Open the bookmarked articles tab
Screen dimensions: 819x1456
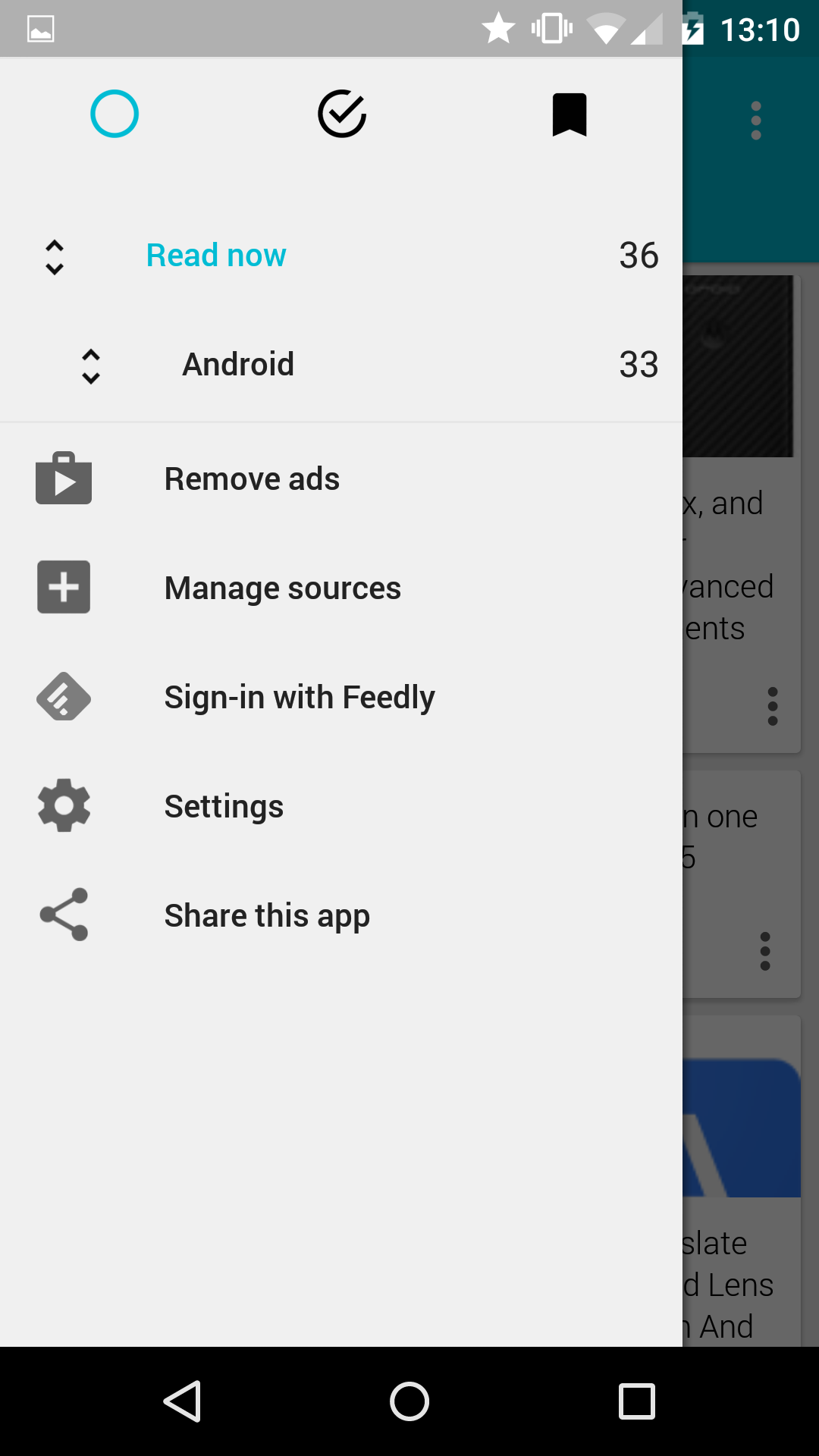tap(570, 115)
